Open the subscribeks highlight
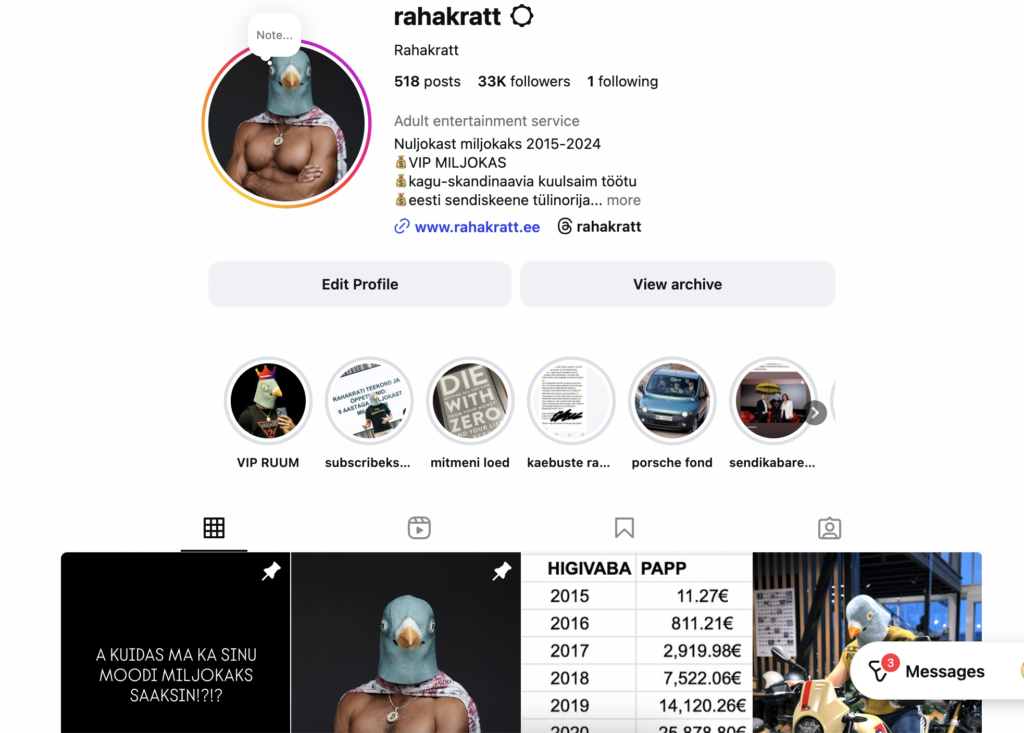Image resolution: width=1024 pixels, height=733 pixels. [369, 401]
